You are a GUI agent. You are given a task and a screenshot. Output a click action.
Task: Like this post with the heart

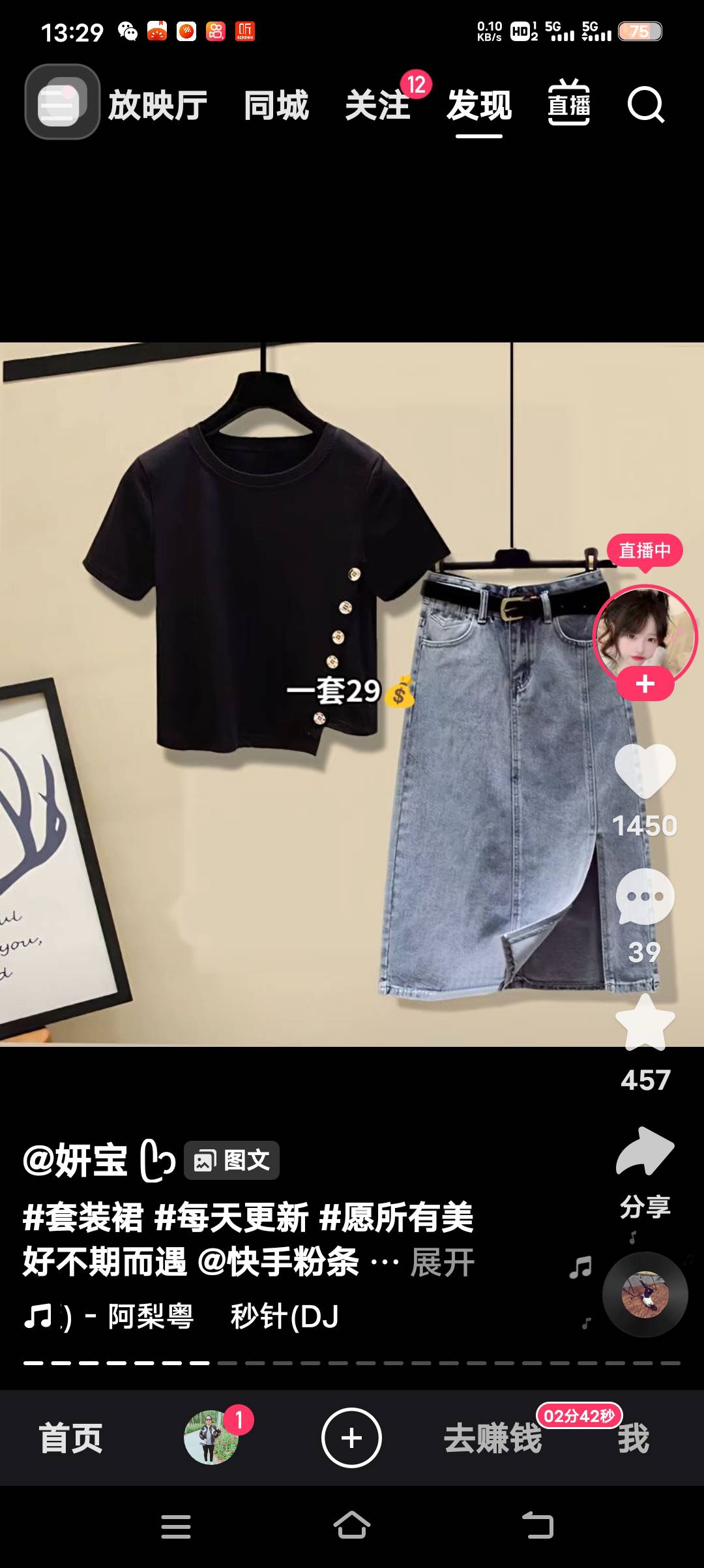tap(645, 771)
